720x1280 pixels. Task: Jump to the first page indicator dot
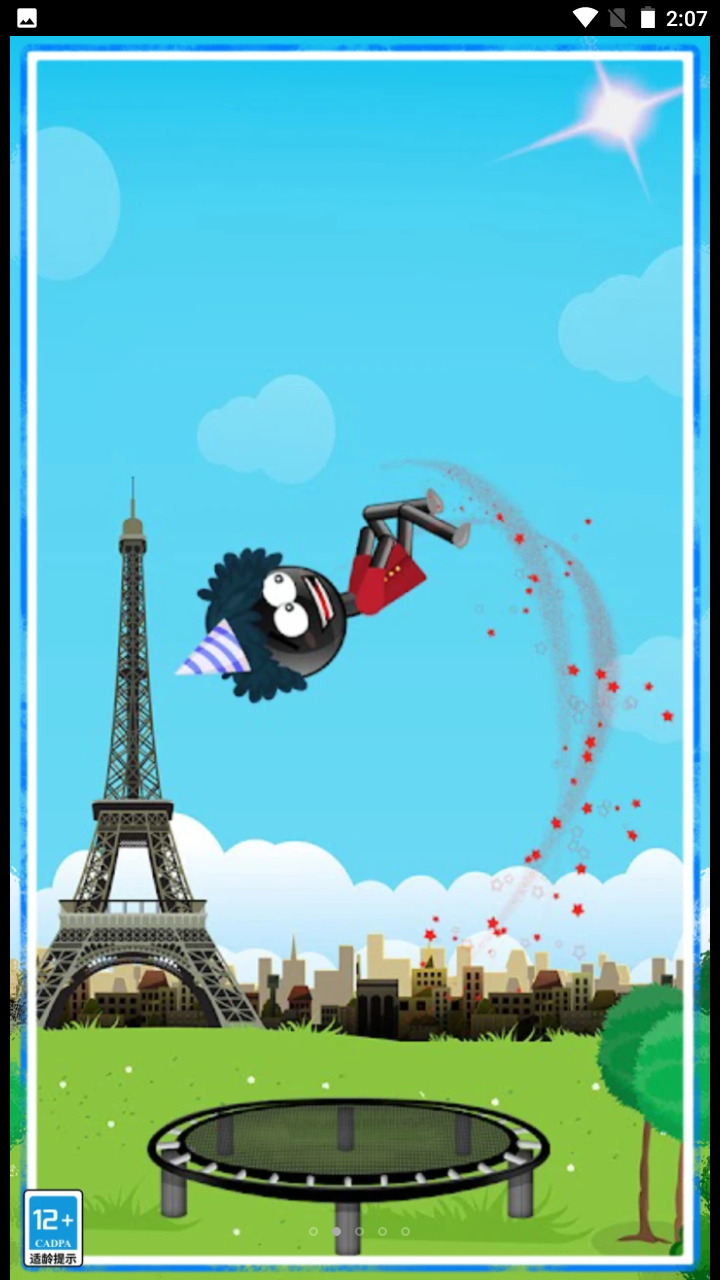[313, 1231]
